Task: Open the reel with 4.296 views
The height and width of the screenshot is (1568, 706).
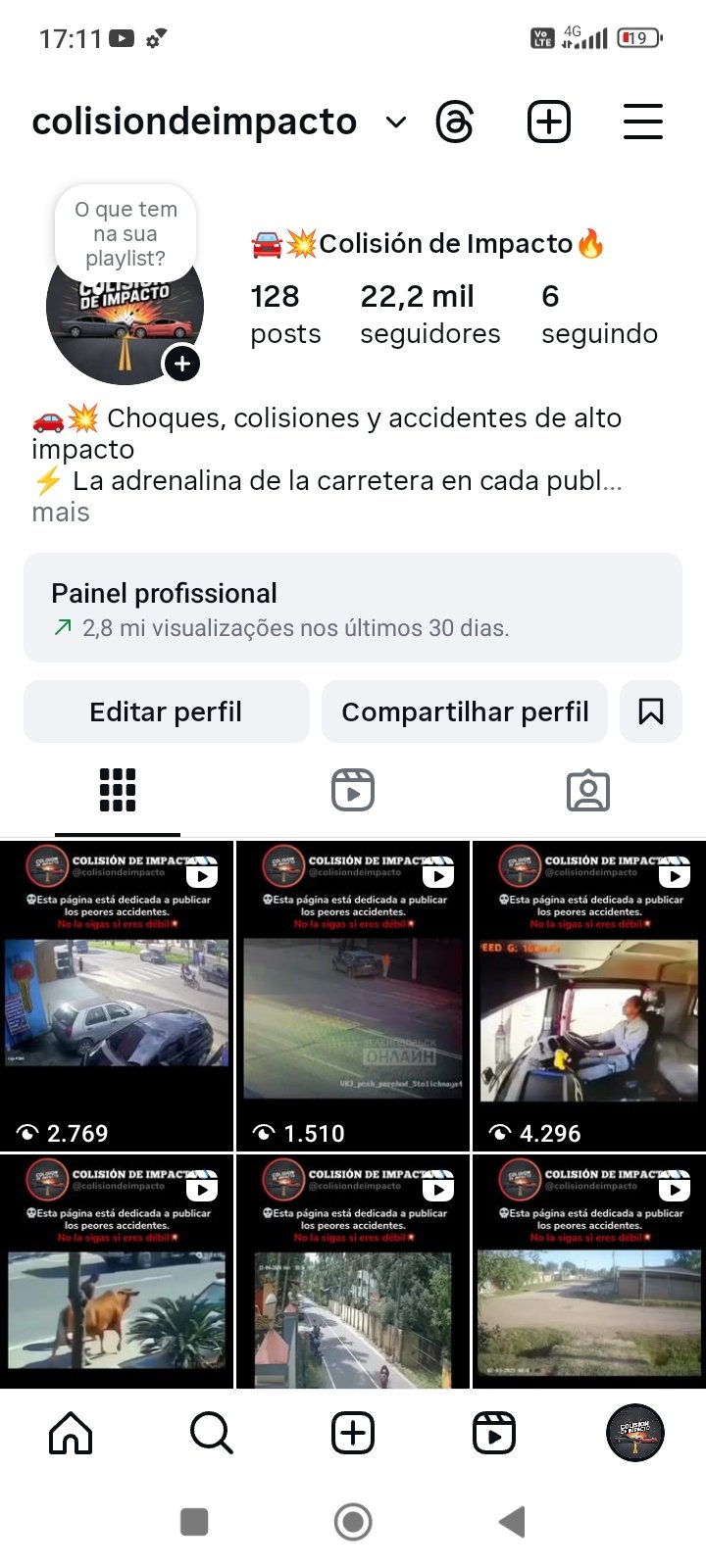Action: tap(589, 996)
